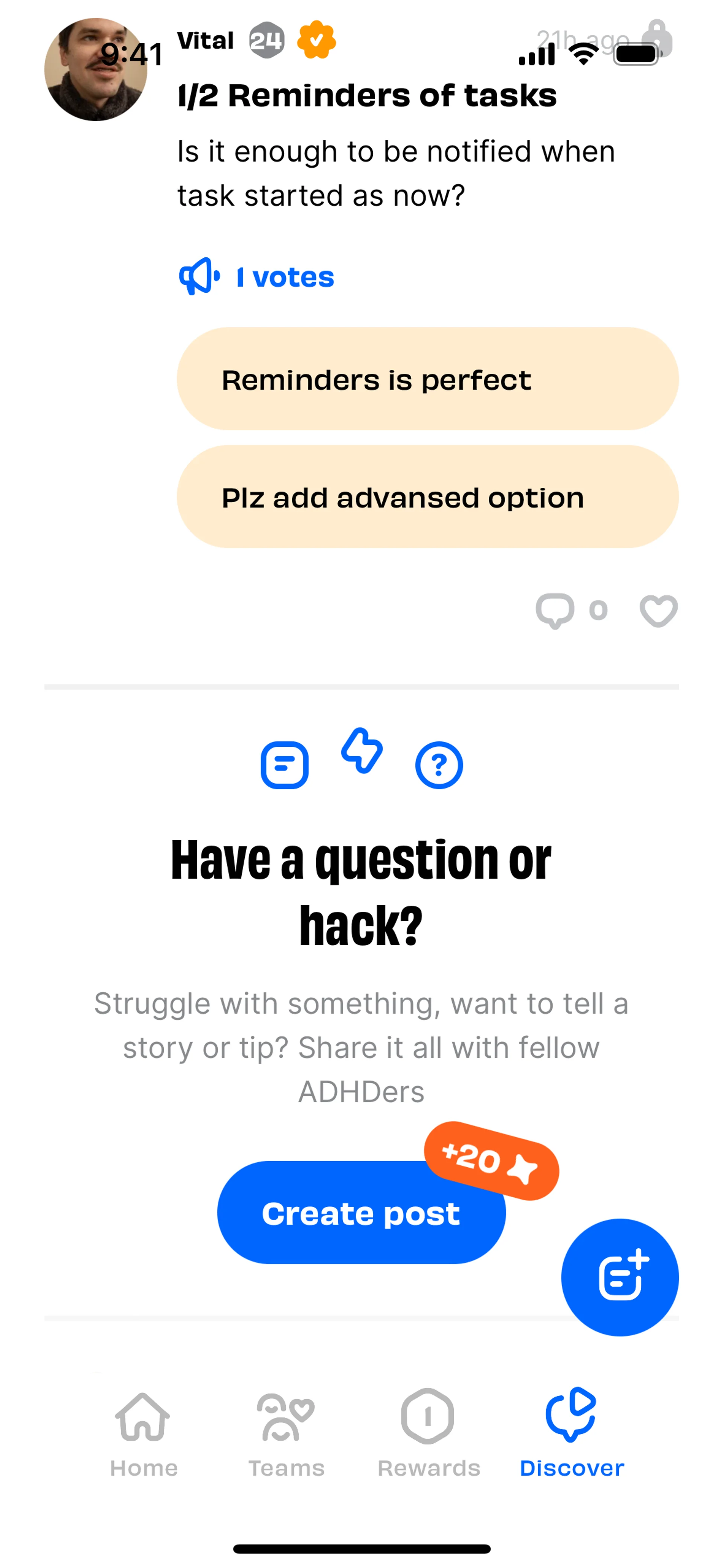Switch to the Teams tab
Viewport: 723px width, 1568px height.
pos(286,1434)
